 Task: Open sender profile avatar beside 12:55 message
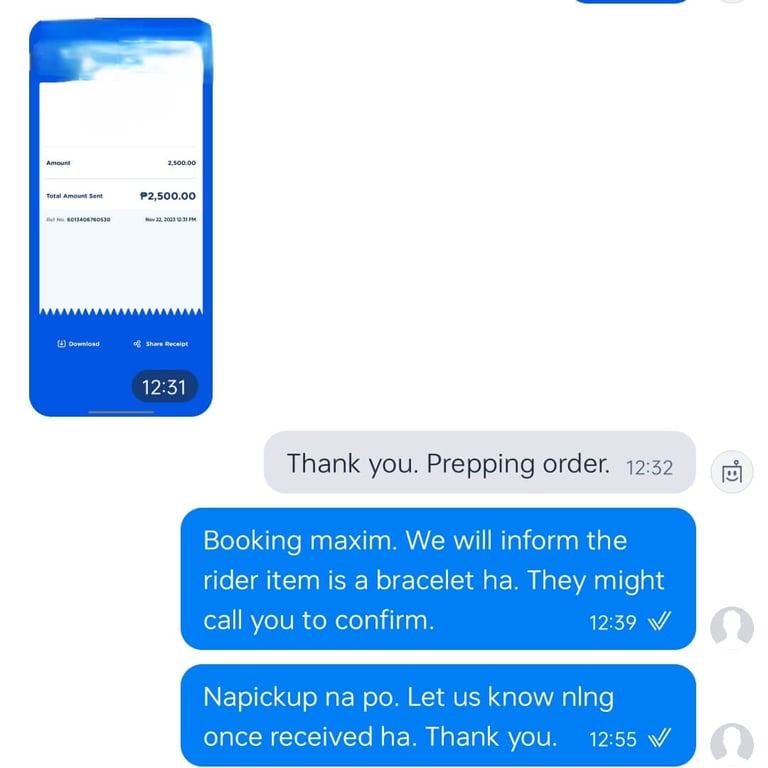[x=732, y=744]
